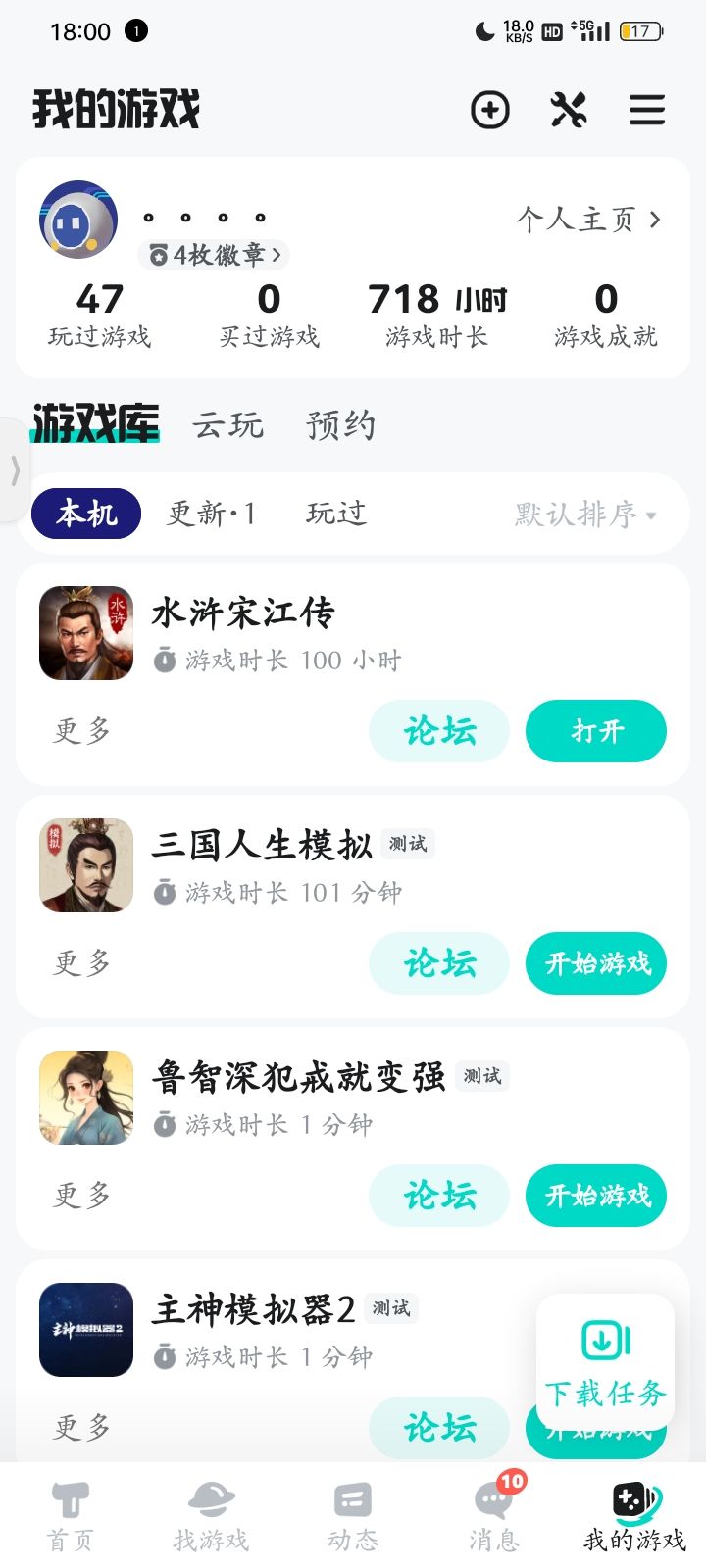The image size is (706, 1568).
Task: Select the 玩过 filter
Action: tap(336, 514)
